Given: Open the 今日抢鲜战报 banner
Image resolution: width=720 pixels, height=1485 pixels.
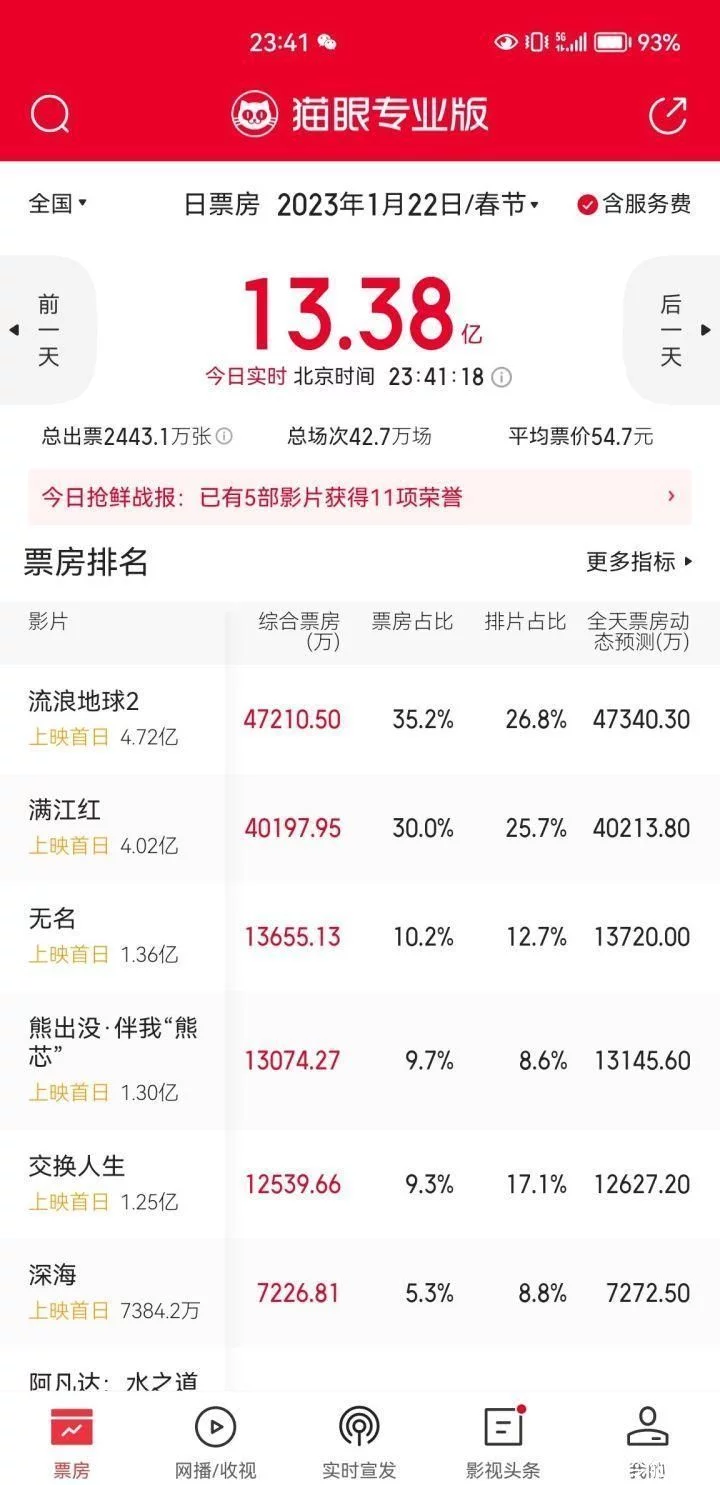Looking at the screenshot, I should tap(360, 497).
